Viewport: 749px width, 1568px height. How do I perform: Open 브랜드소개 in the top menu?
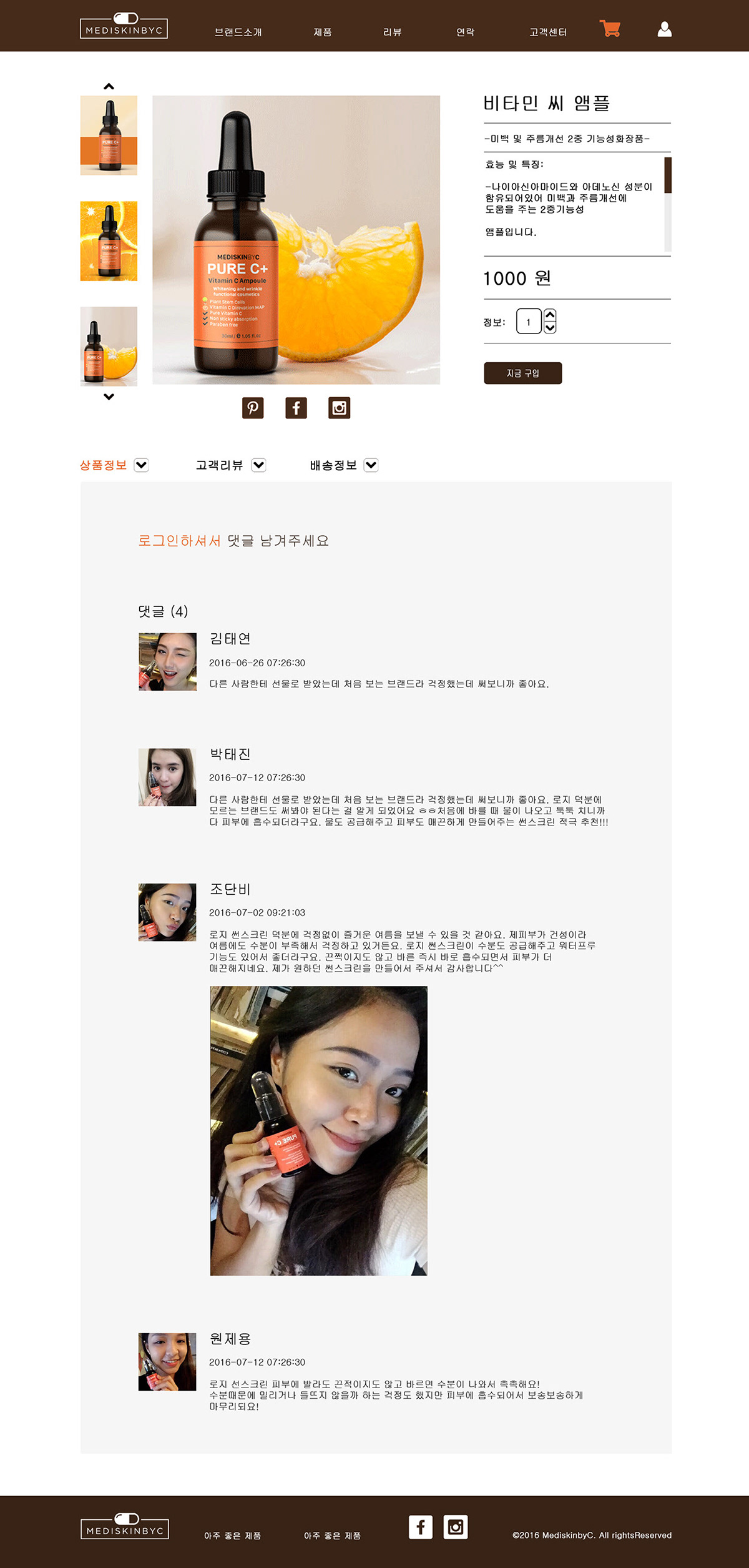(238, 32)
